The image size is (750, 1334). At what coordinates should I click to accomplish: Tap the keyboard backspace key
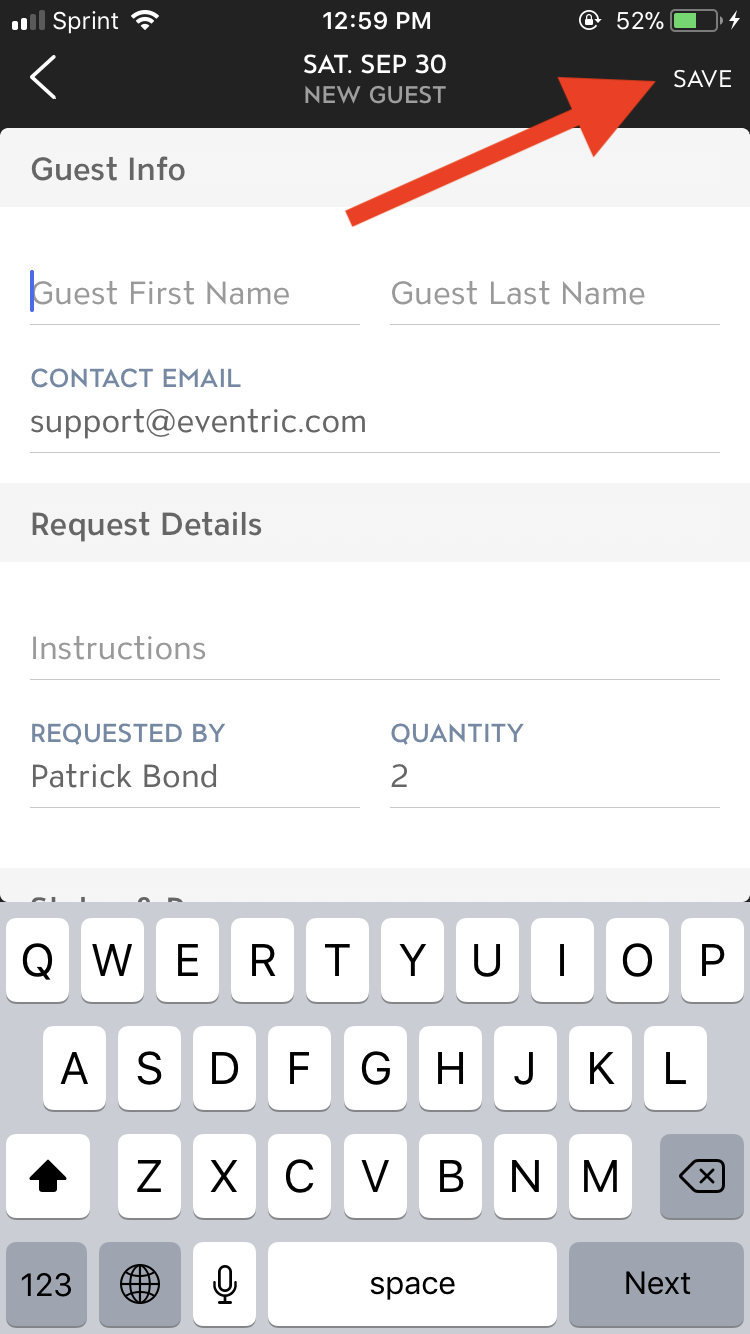(x=702, y=1177)
